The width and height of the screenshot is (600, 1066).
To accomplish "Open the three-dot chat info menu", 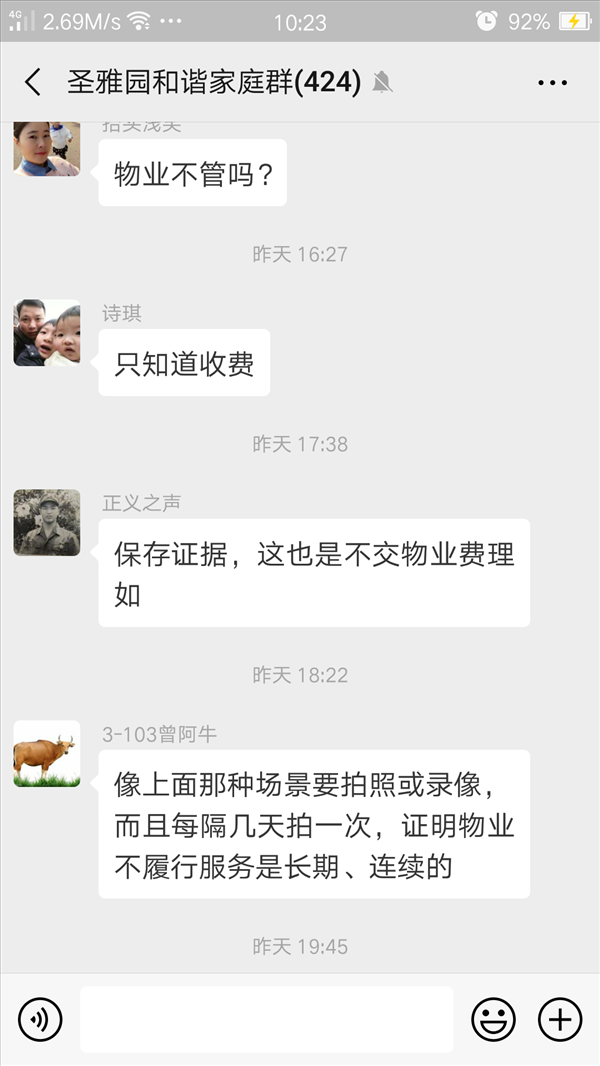I will click(x=552, y=83).
